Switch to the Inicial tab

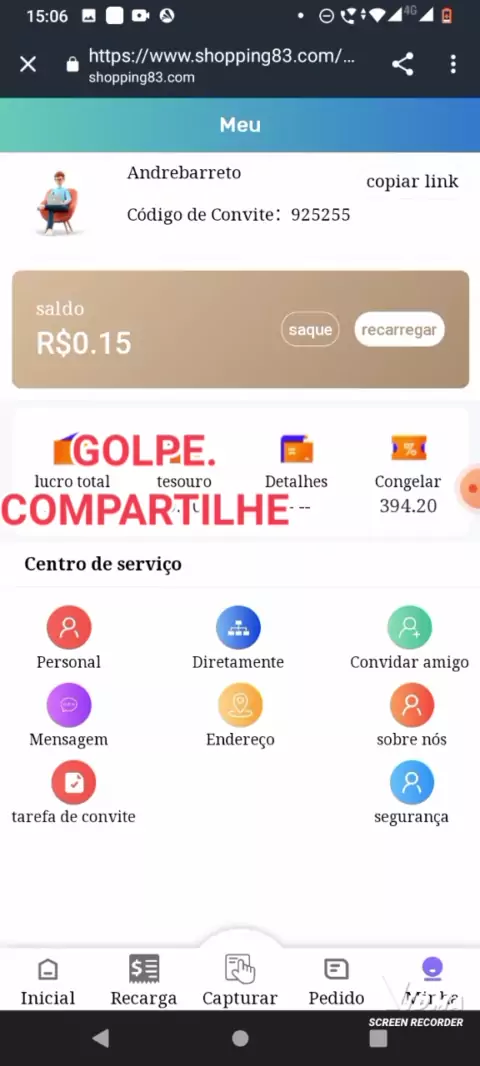[x=48, y=982]
